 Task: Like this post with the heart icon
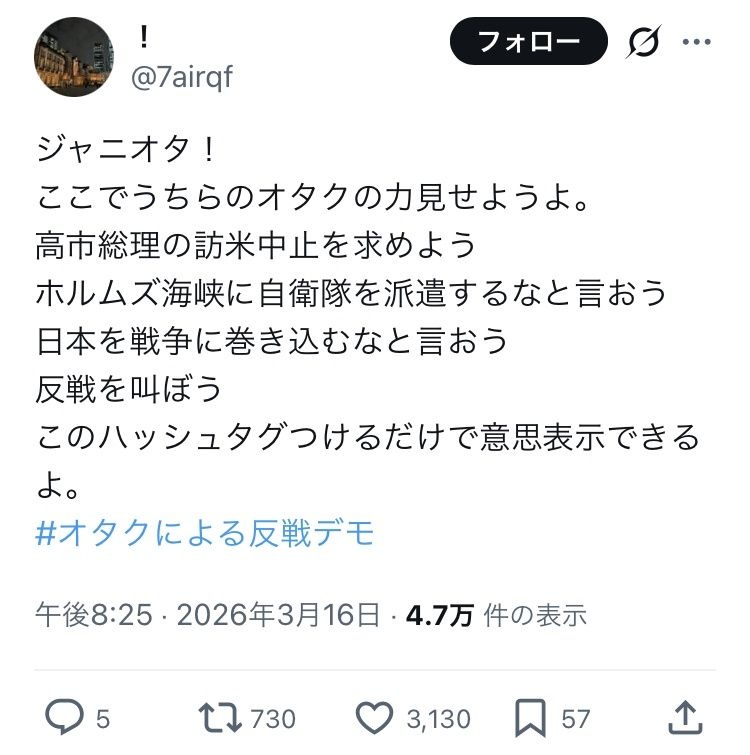coord(375,717)
